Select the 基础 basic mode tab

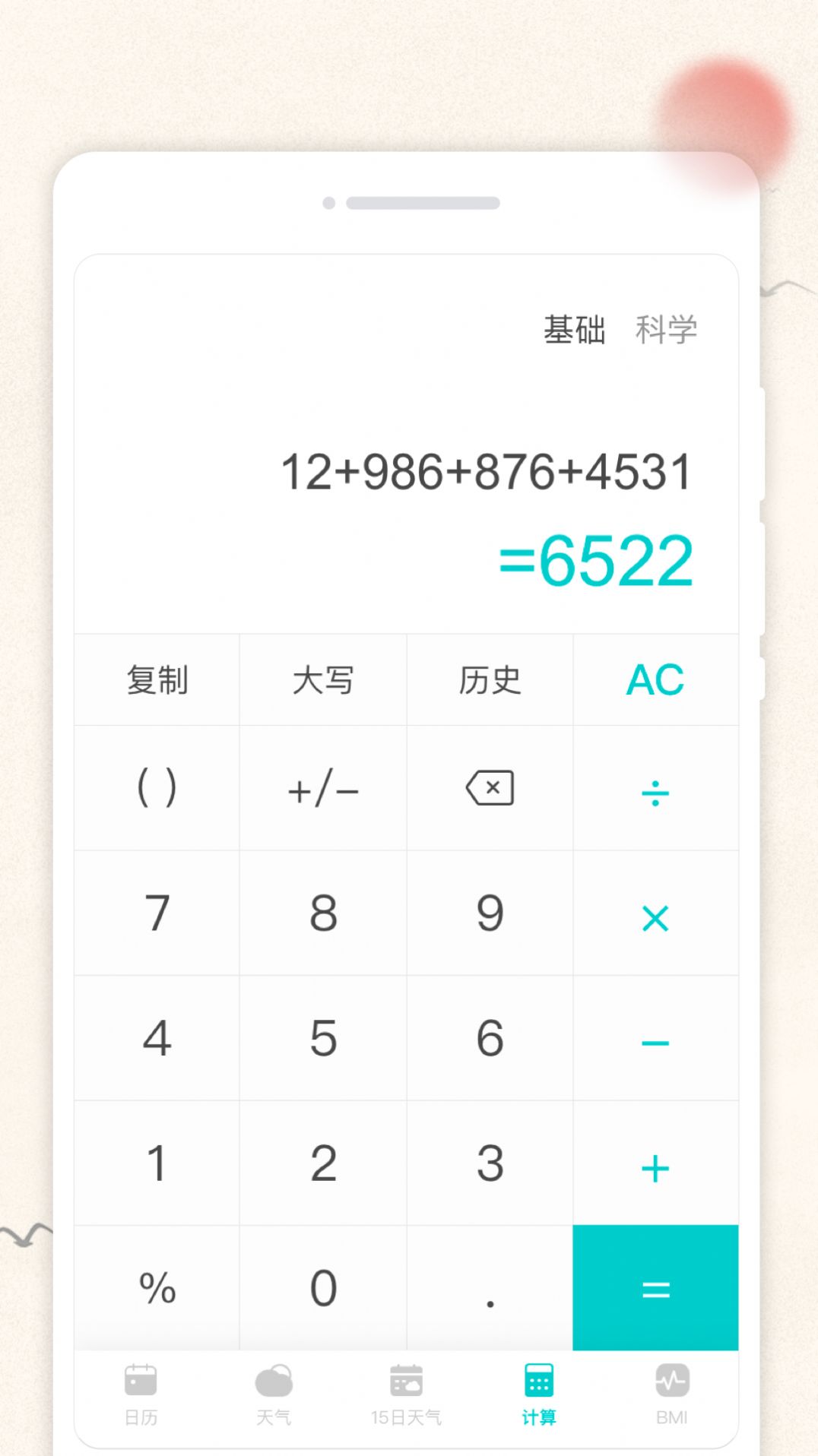(x=575, y=328)
